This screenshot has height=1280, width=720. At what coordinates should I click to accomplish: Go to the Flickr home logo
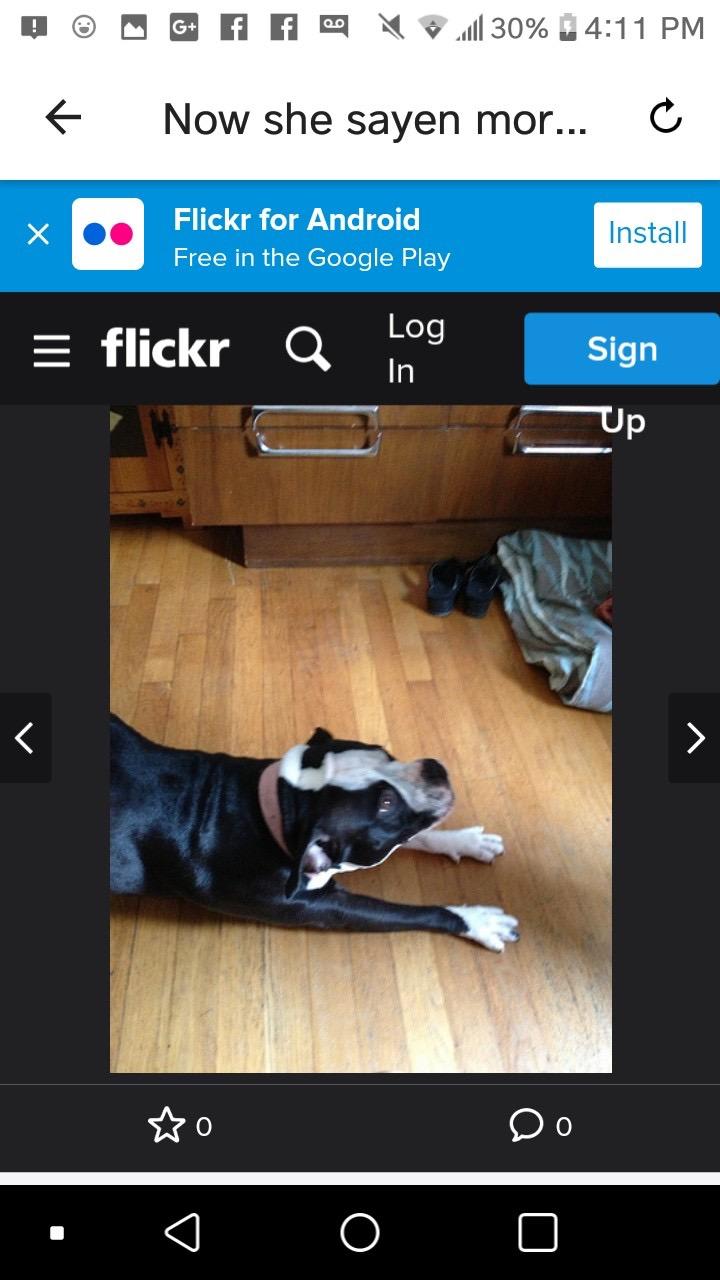[165, 349]
